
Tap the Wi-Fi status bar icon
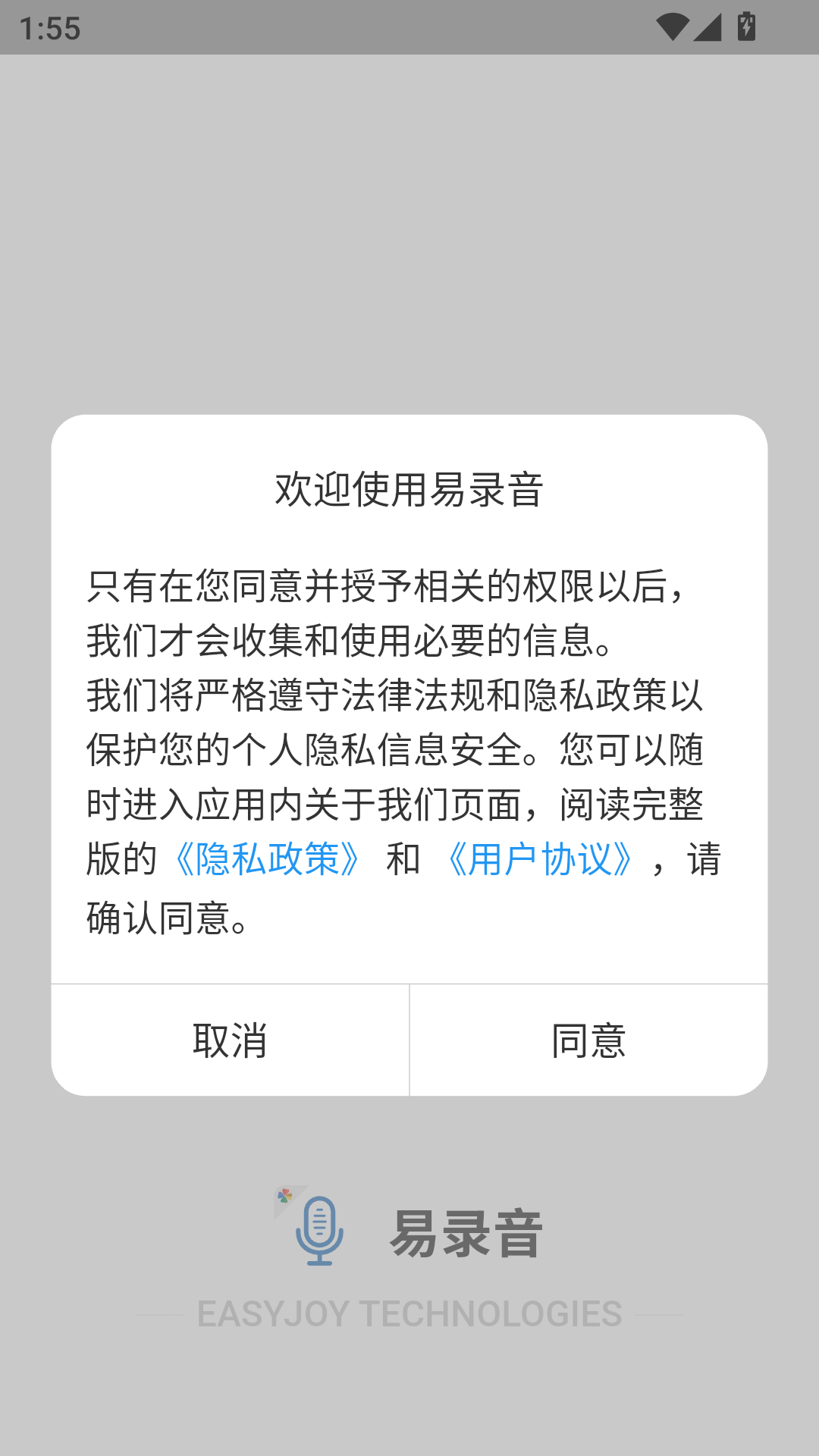point(674,25)
